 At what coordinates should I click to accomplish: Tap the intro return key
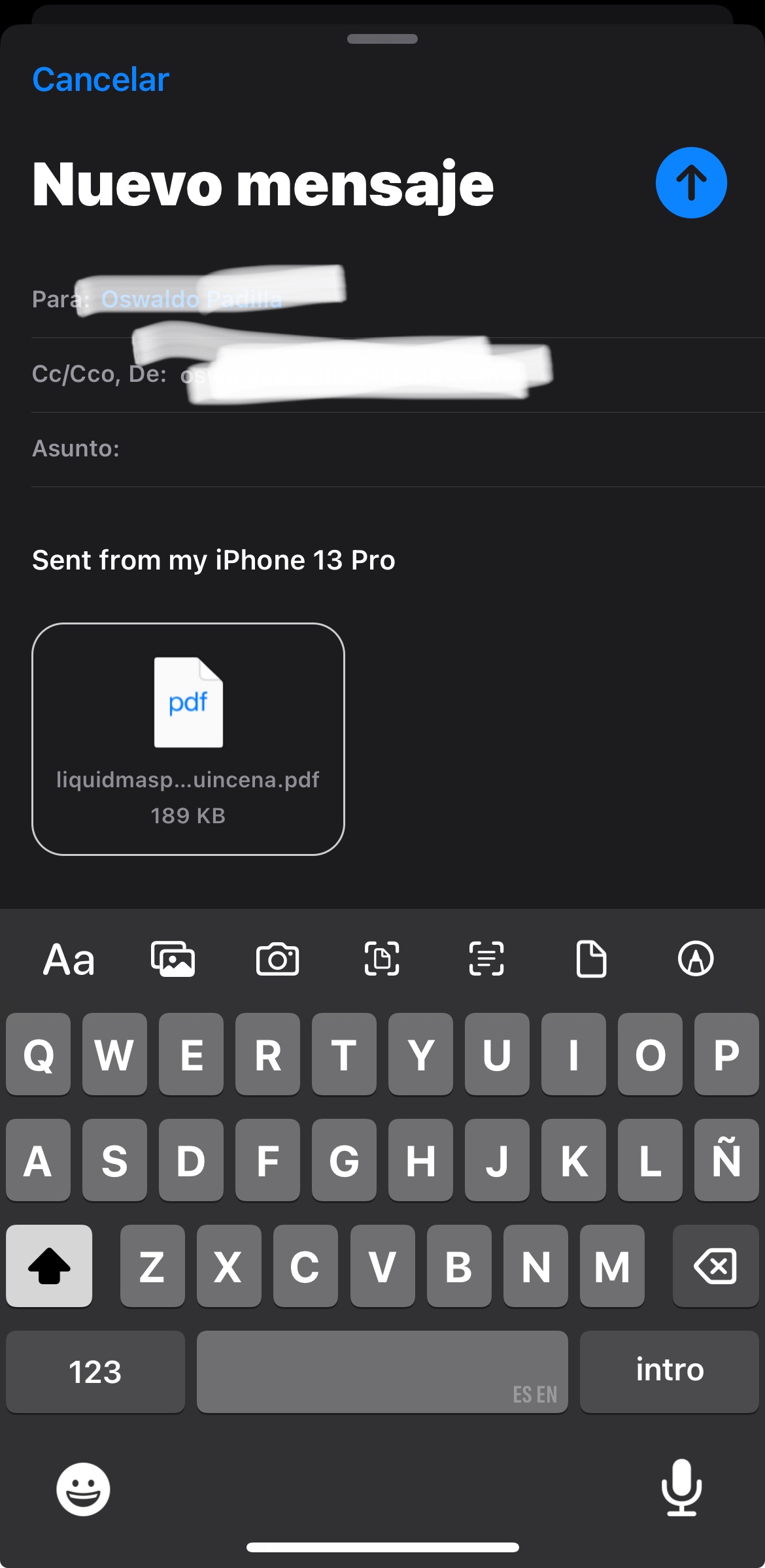tap(670, 1371)
